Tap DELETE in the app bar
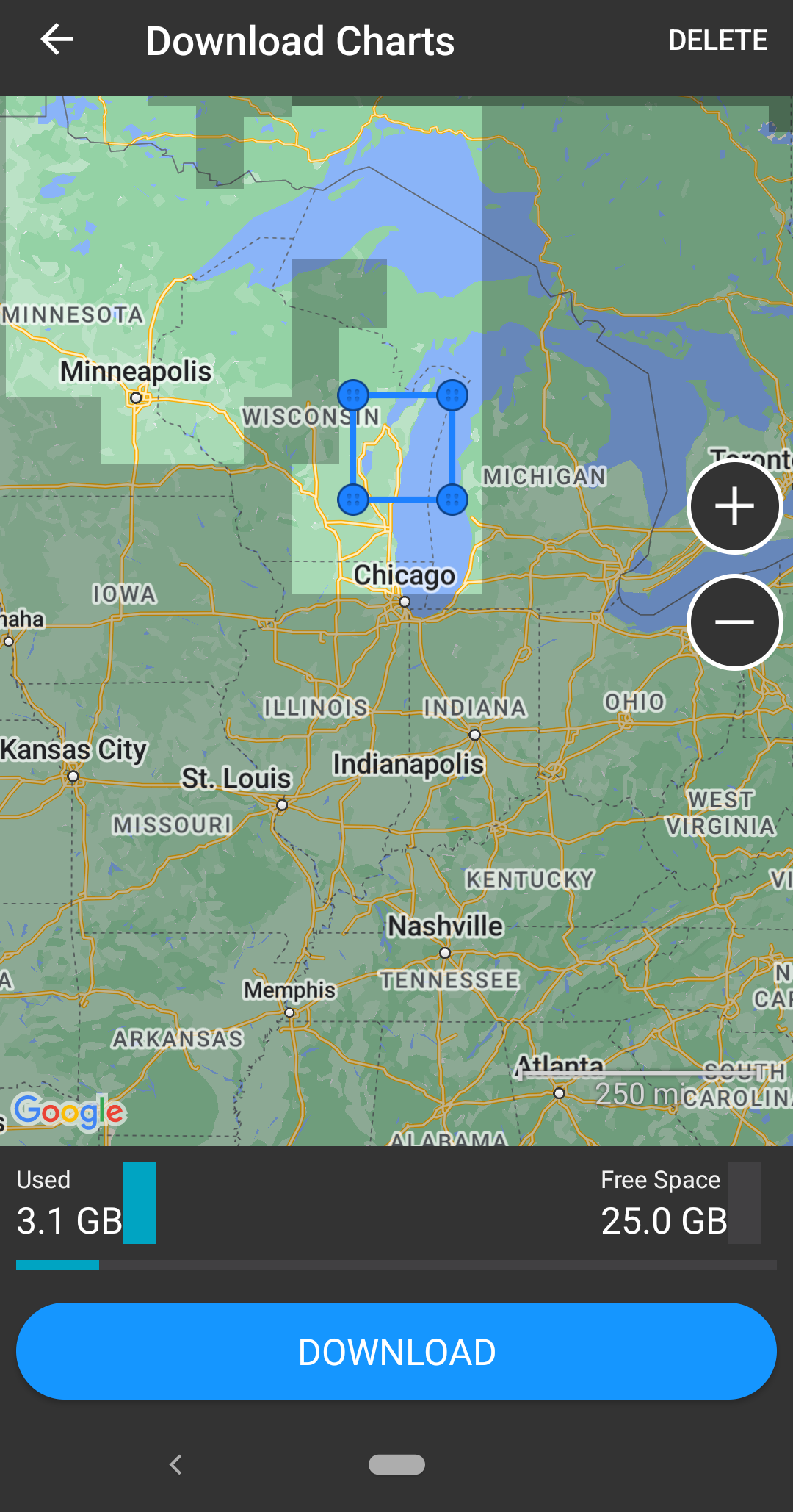Screen dimensions: 793x1512 [x=717, y=40]
